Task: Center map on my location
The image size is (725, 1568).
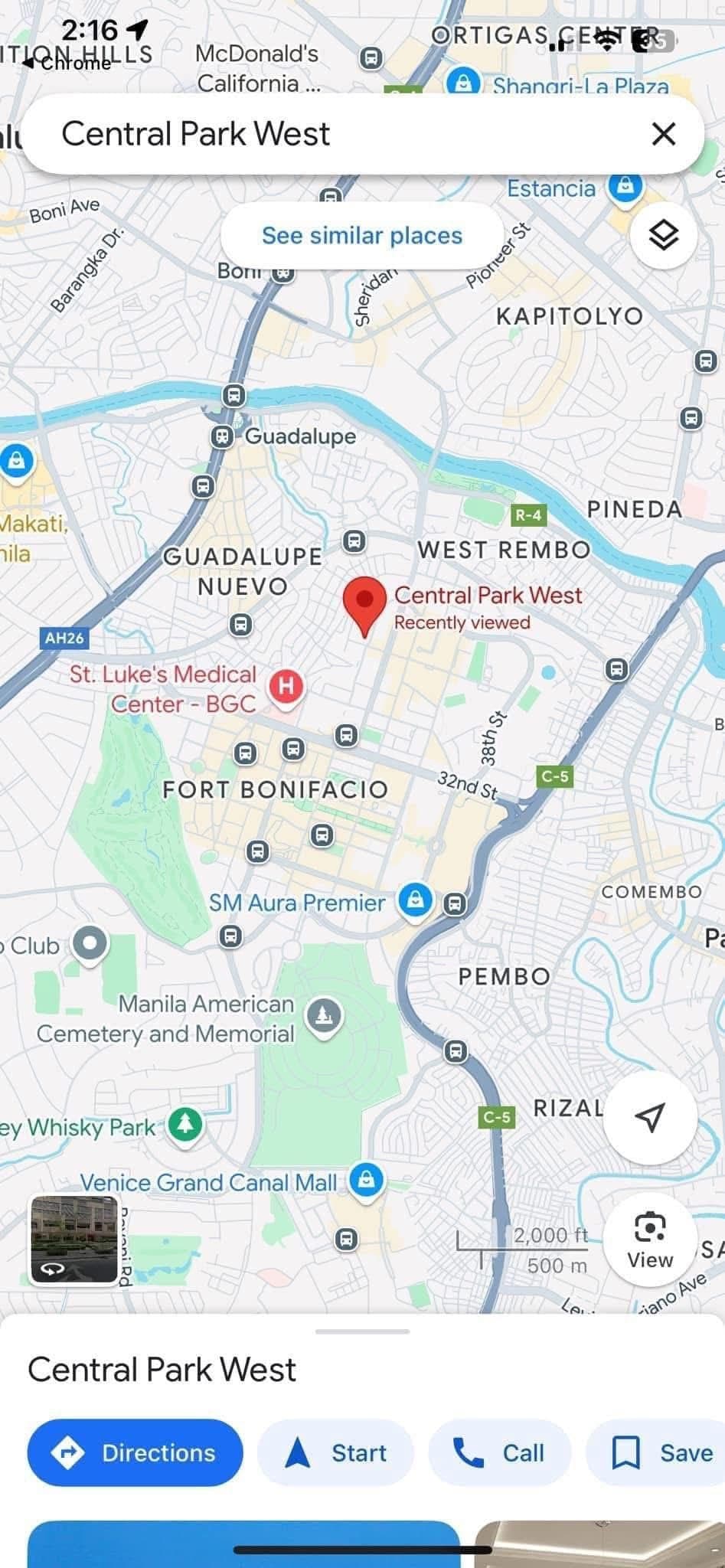Action: pos(649,1117)
